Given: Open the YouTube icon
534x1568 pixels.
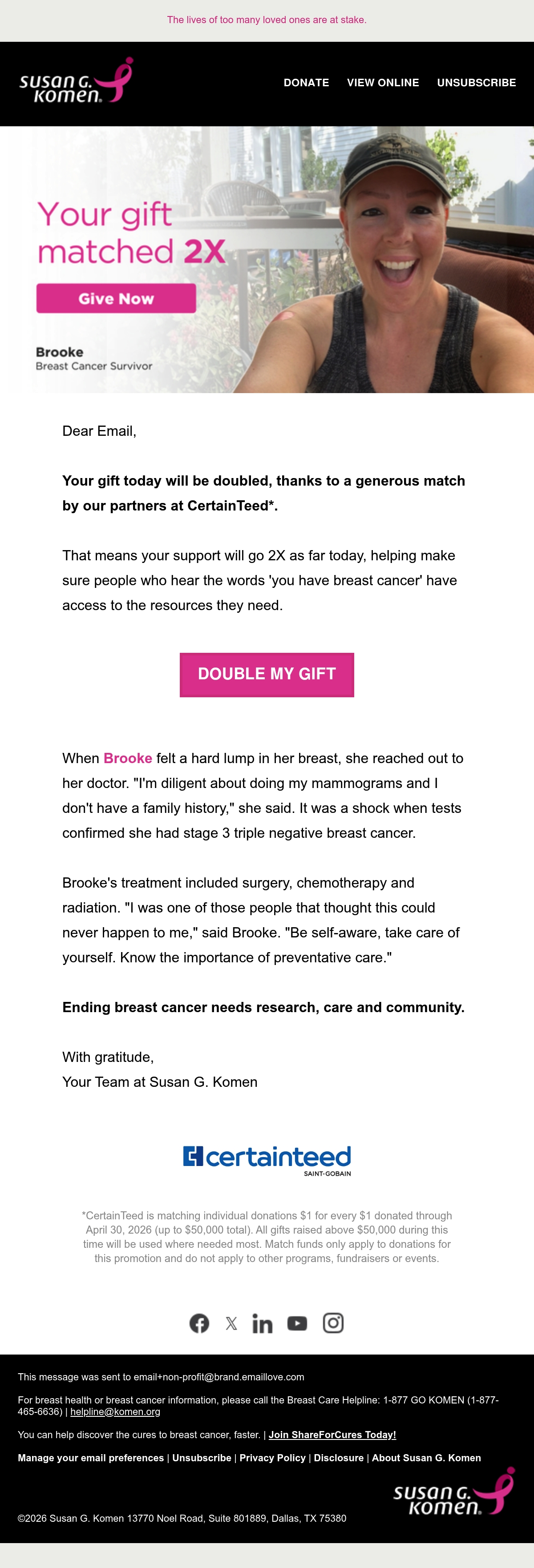Looking at the screenshot, I should (x=297, y=1323).
